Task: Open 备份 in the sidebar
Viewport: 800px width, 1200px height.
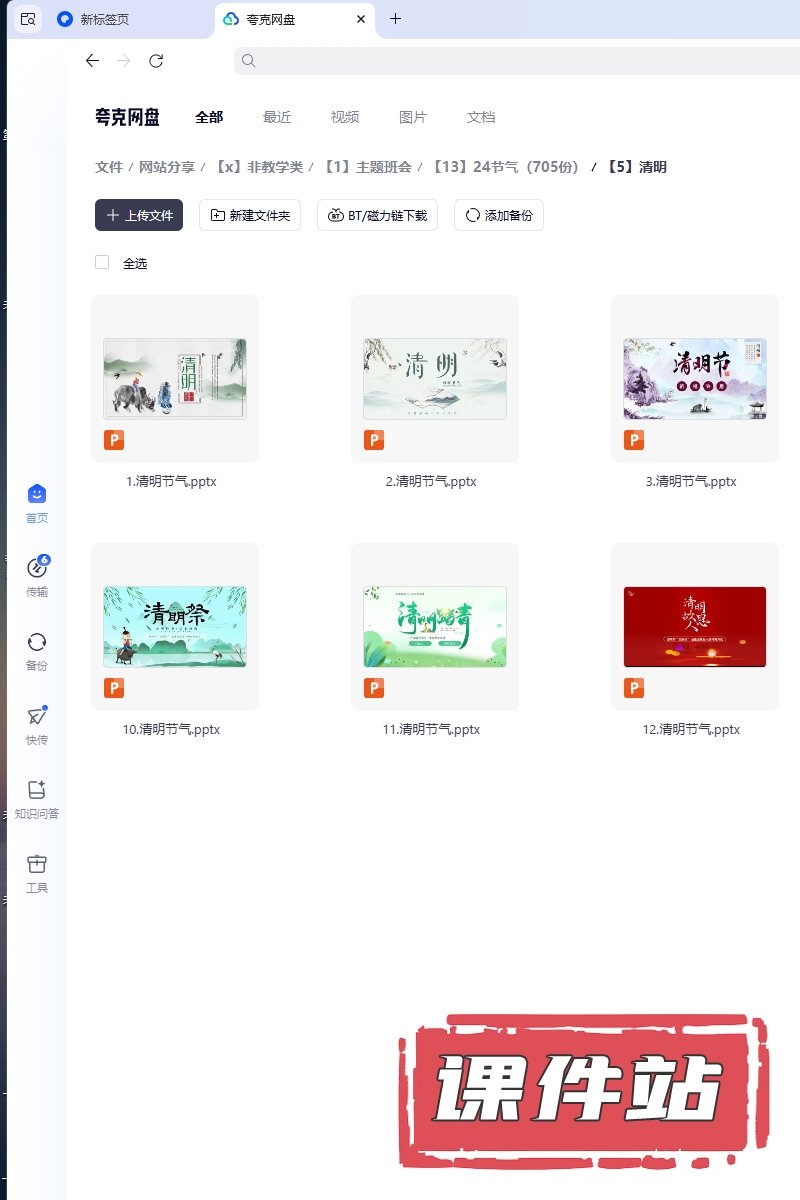Action: (37, 650)
